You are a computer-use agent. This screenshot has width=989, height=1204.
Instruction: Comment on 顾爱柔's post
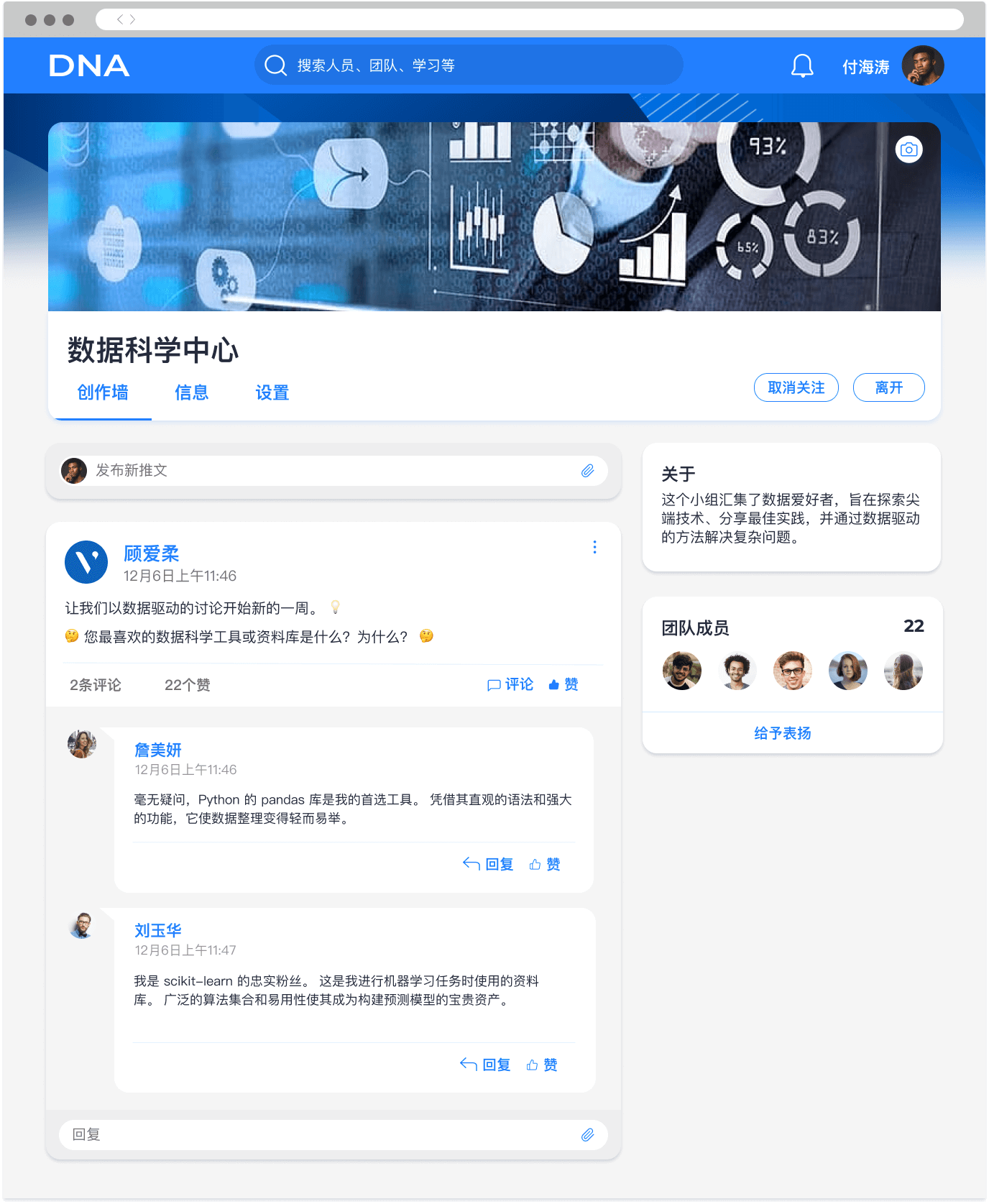[510, 684]
